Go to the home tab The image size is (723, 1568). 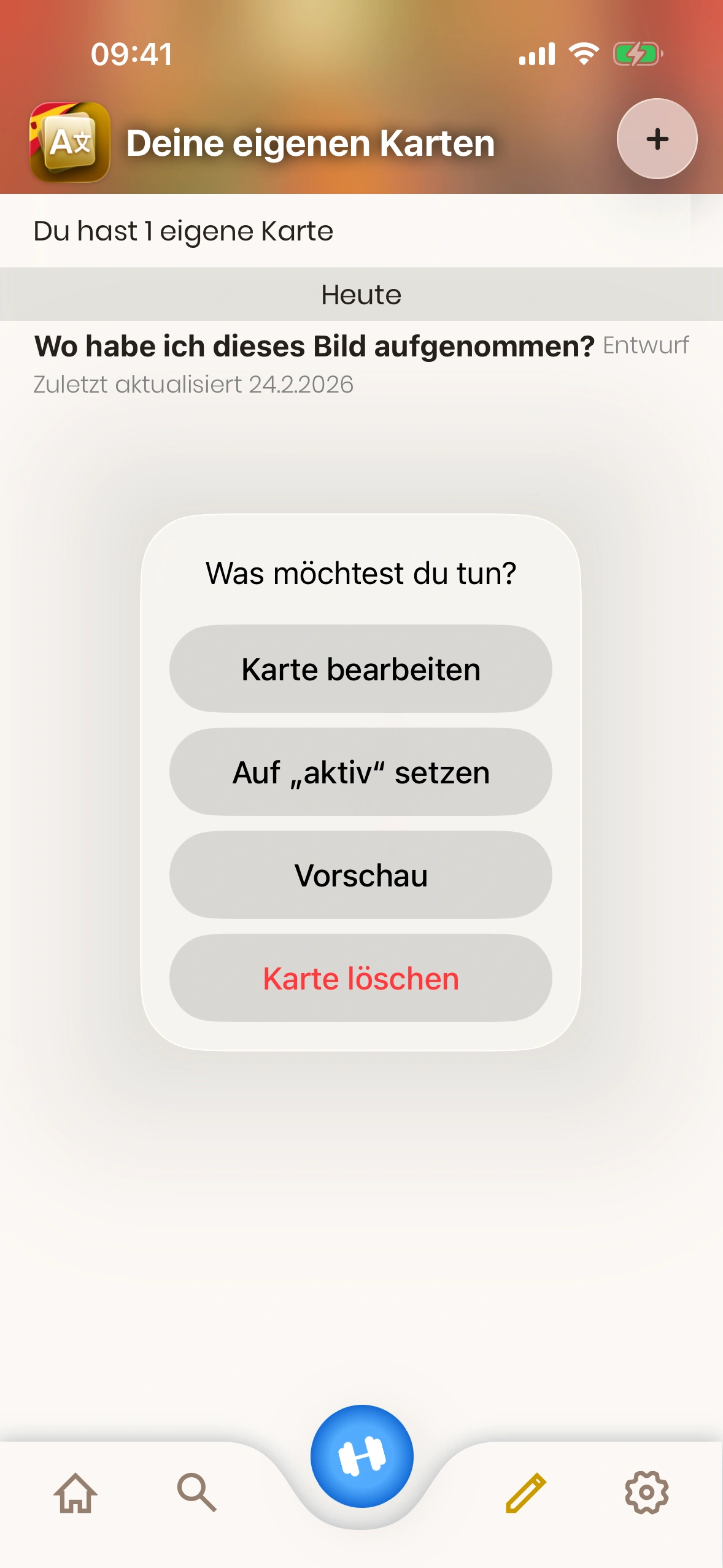75,1492
